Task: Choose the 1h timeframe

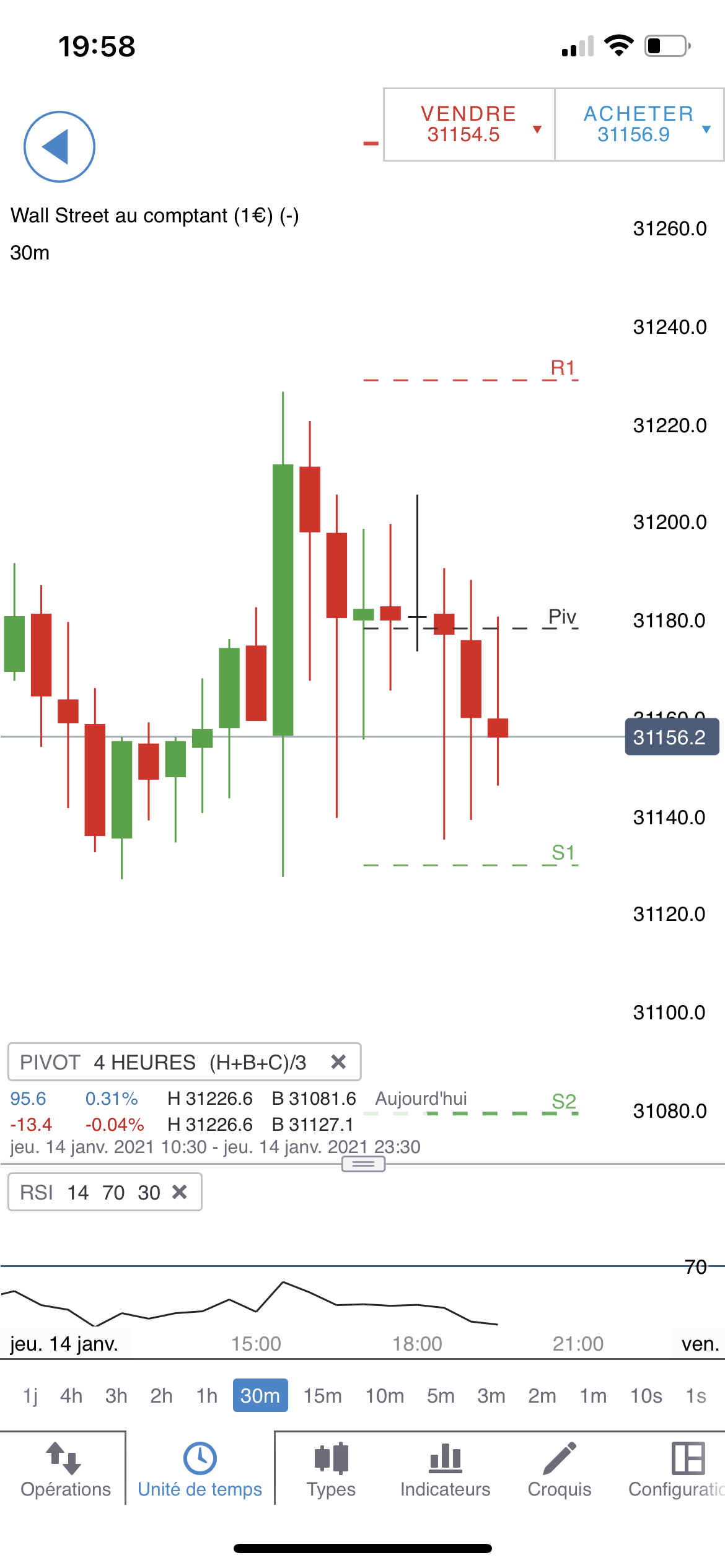Action: pyautogui.click(x=207, y=1395)
